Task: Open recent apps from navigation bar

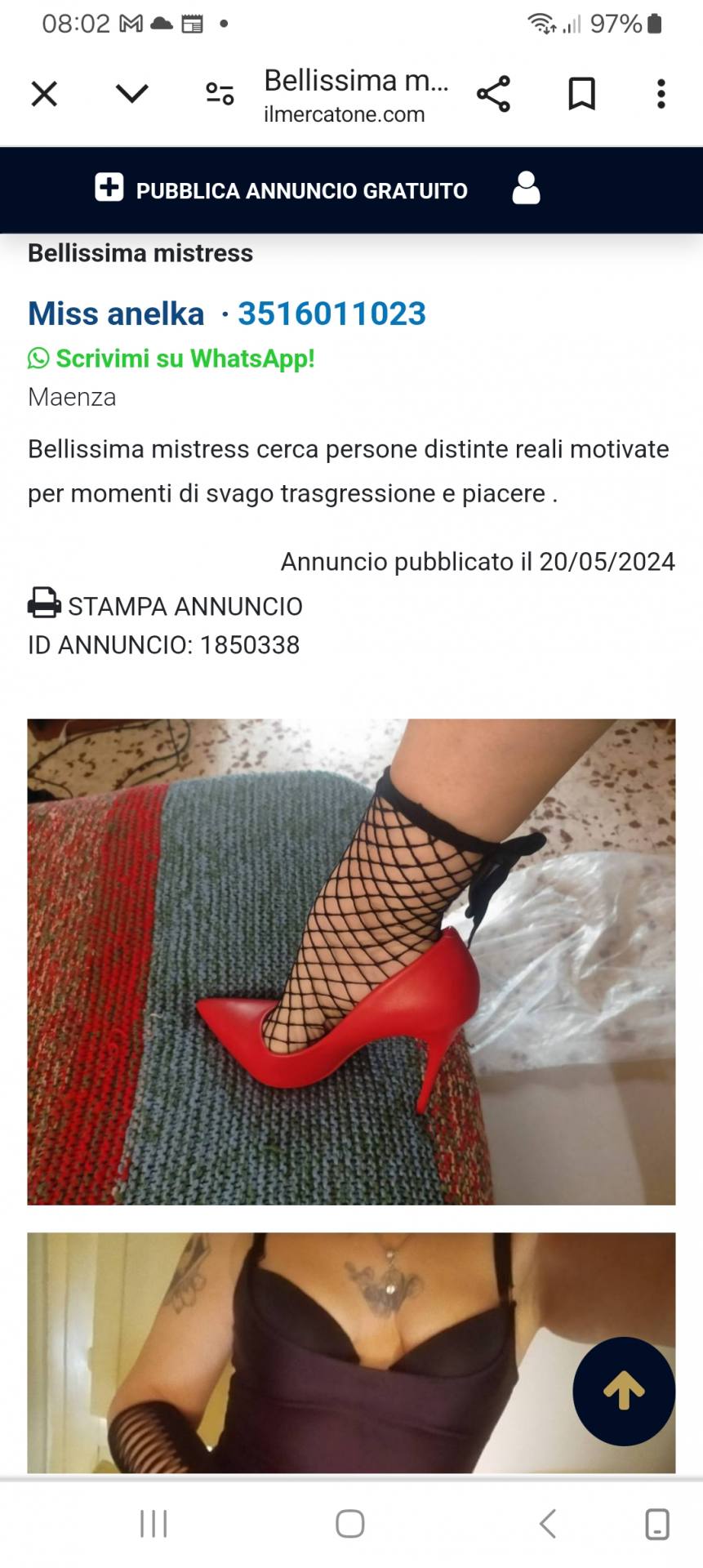Action: (154, 1523)
